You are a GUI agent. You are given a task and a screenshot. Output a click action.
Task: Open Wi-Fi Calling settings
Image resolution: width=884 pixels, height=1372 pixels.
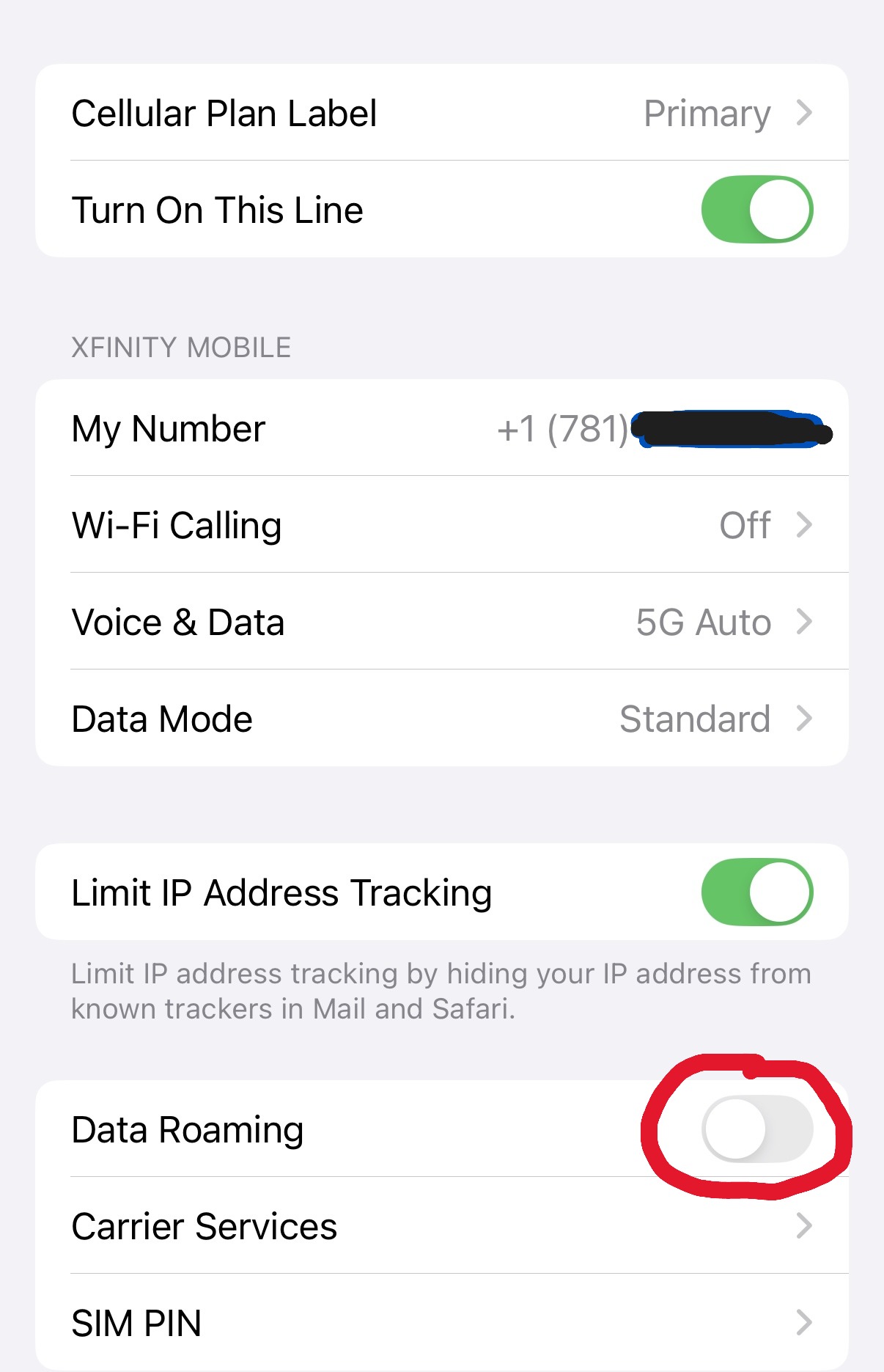click(x=441, y=525)
